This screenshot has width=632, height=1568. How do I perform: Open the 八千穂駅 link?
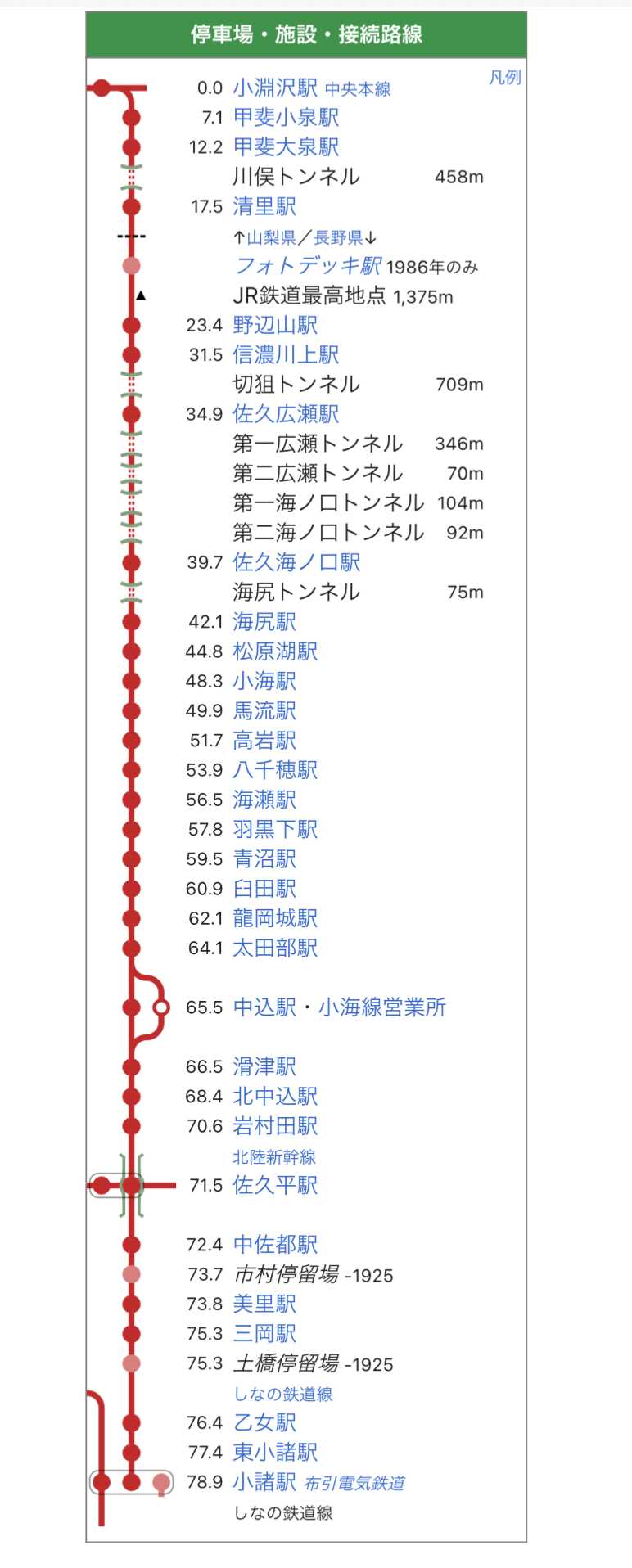[275, 770]
